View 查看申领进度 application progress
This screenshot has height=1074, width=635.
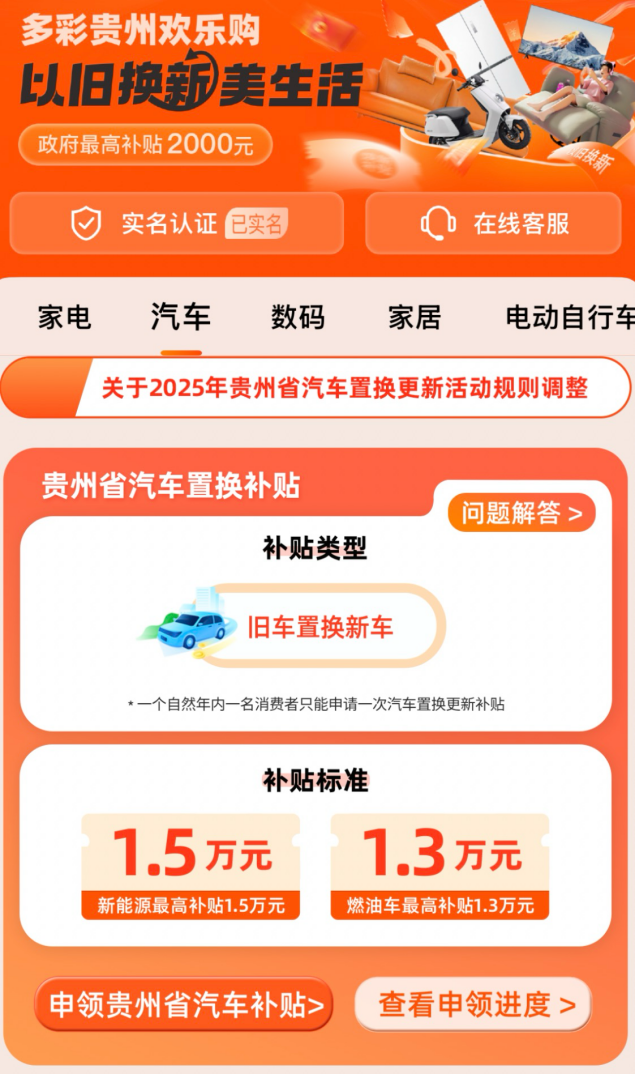coord(474,1004)
